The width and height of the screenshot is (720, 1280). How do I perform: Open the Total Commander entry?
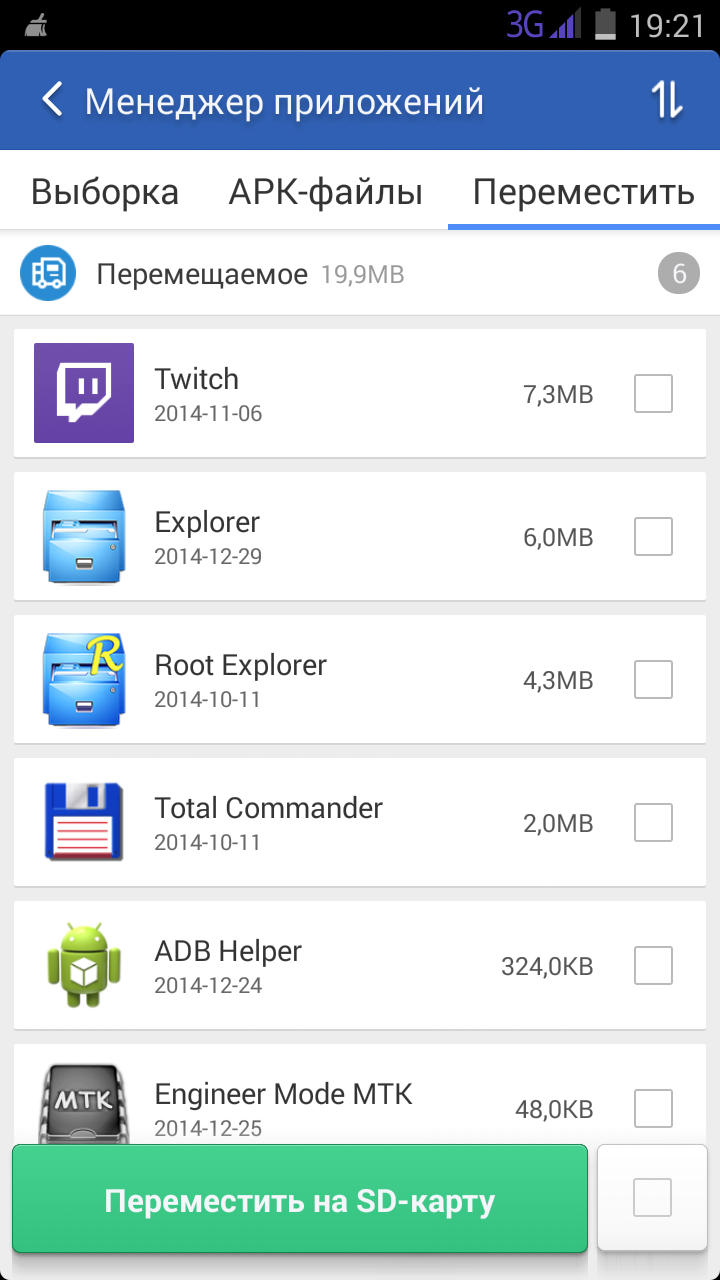click(x=300, y=823)
